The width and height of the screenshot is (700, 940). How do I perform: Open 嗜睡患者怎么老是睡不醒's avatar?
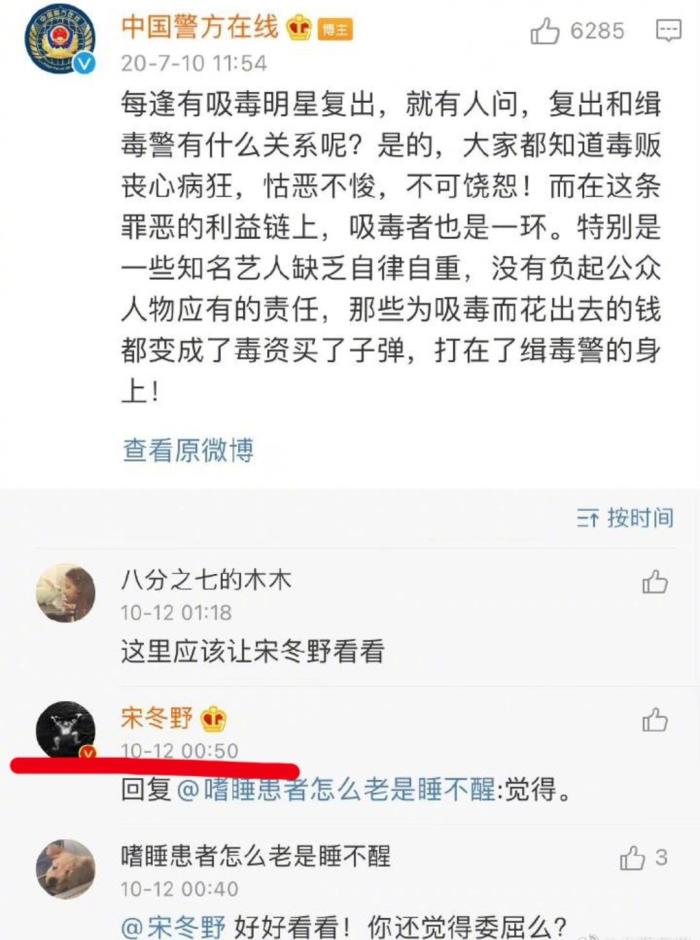click(65, 870)
